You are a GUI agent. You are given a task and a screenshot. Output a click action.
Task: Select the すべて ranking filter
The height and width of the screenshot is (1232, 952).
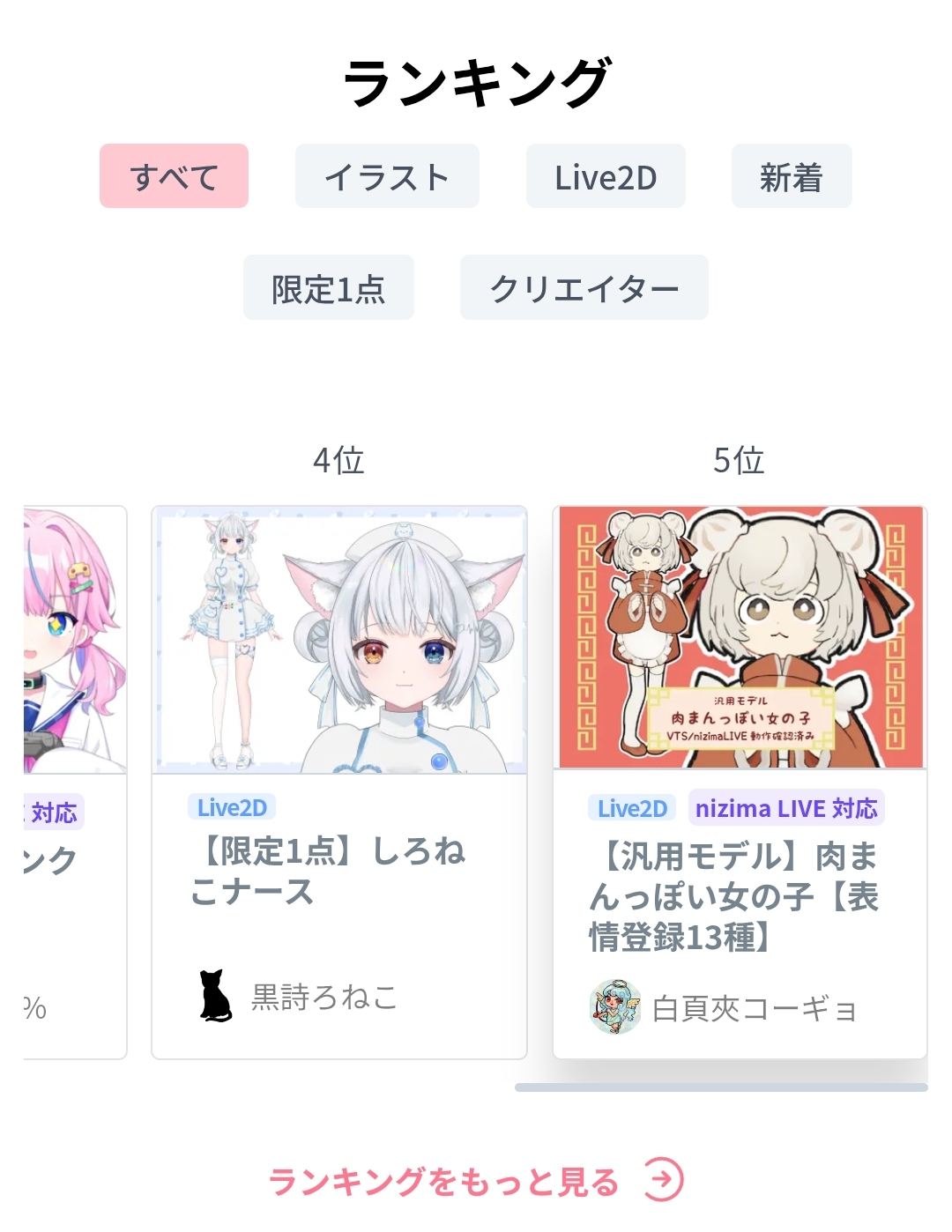(x=174, y=176)
